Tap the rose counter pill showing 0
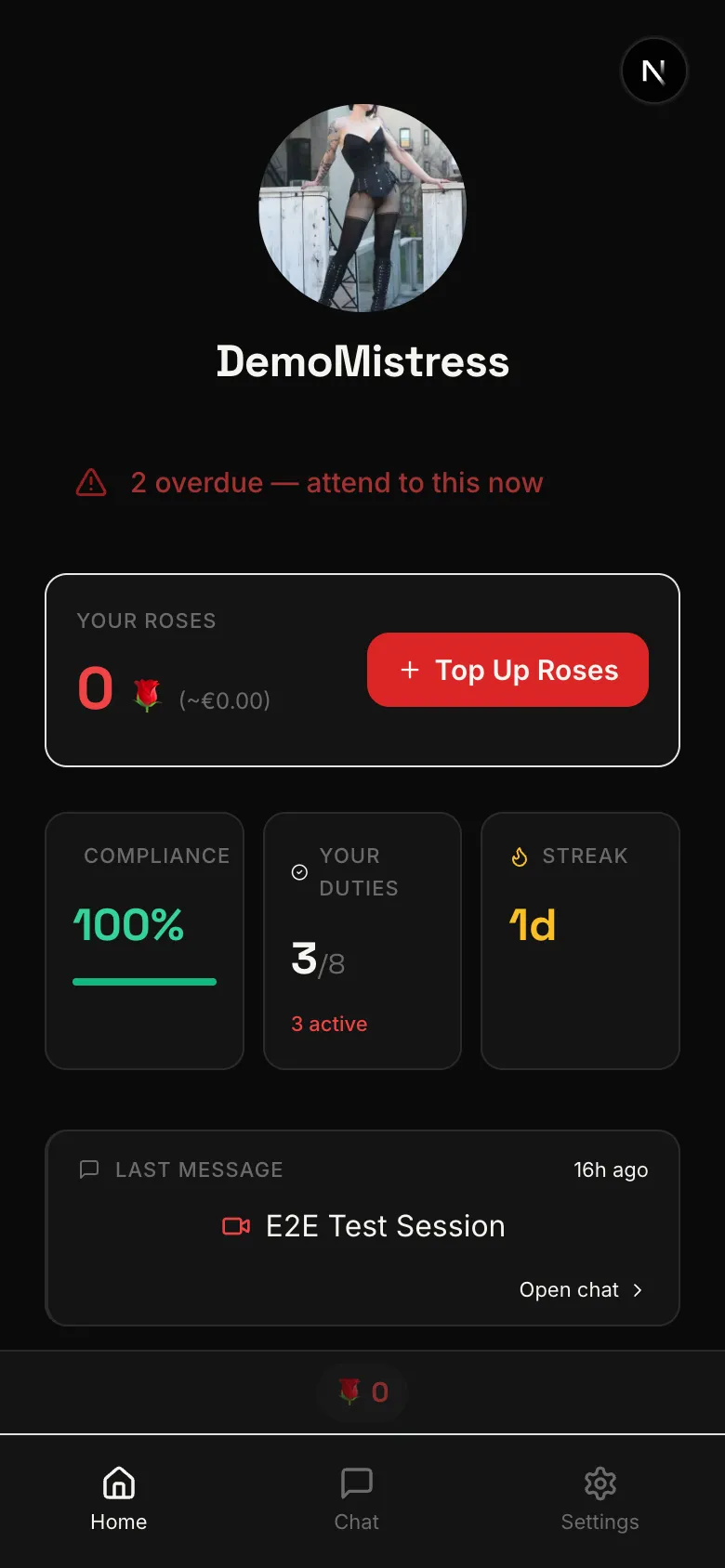The width and height of the screenshot is (725, 1568). (x=362, y=1392)
